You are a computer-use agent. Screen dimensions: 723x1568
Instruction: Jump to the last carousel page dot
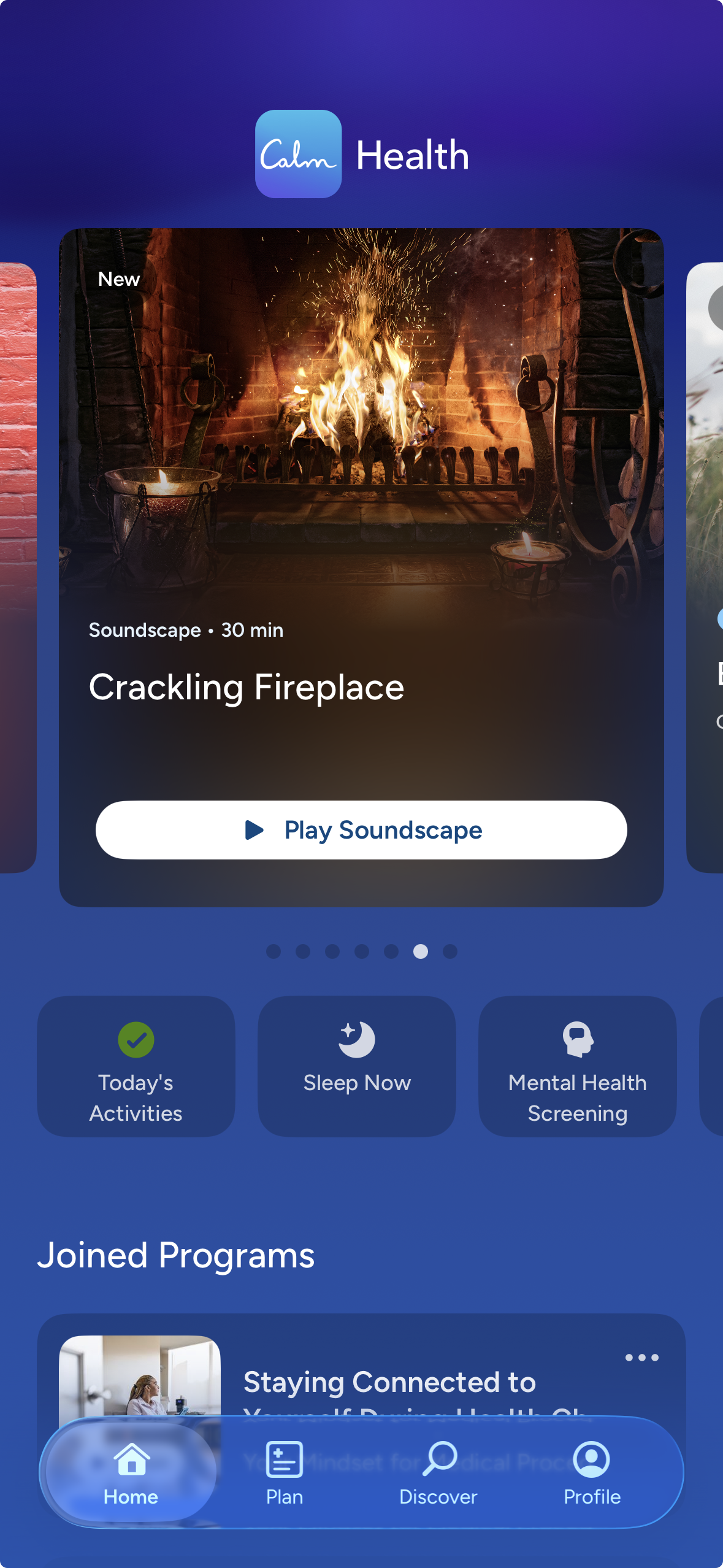pyautogui.click(x=450, y=951)
